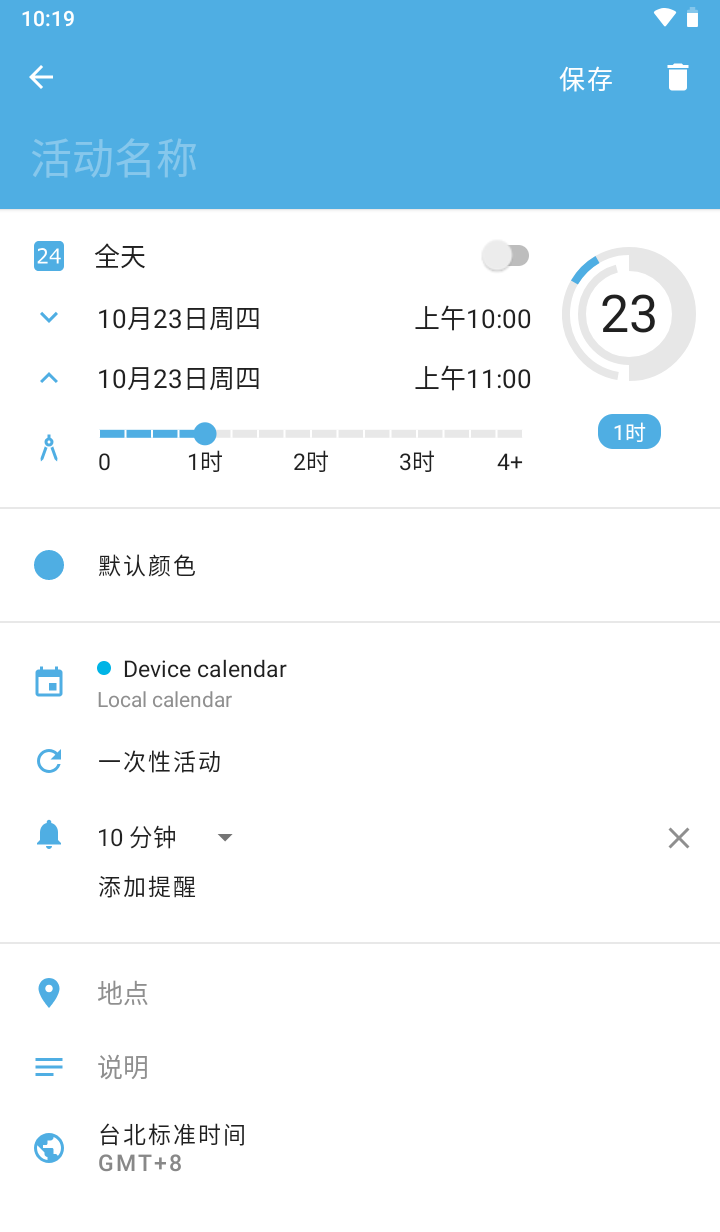Click the all-day calendar icon next to 全天
Image resolution: width=720 pixels, height=1232 pixels.
pos(48,256)
